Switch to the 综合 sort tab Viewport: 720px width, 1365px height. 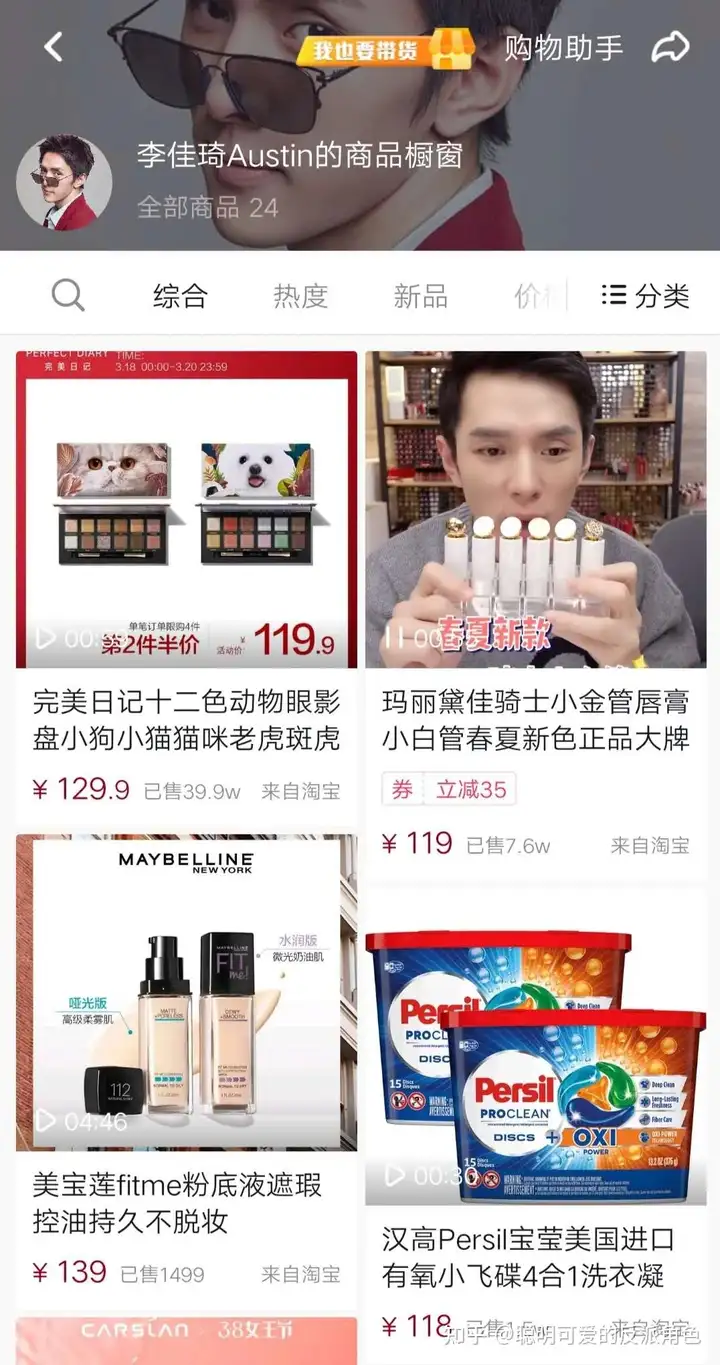(180, 296)
